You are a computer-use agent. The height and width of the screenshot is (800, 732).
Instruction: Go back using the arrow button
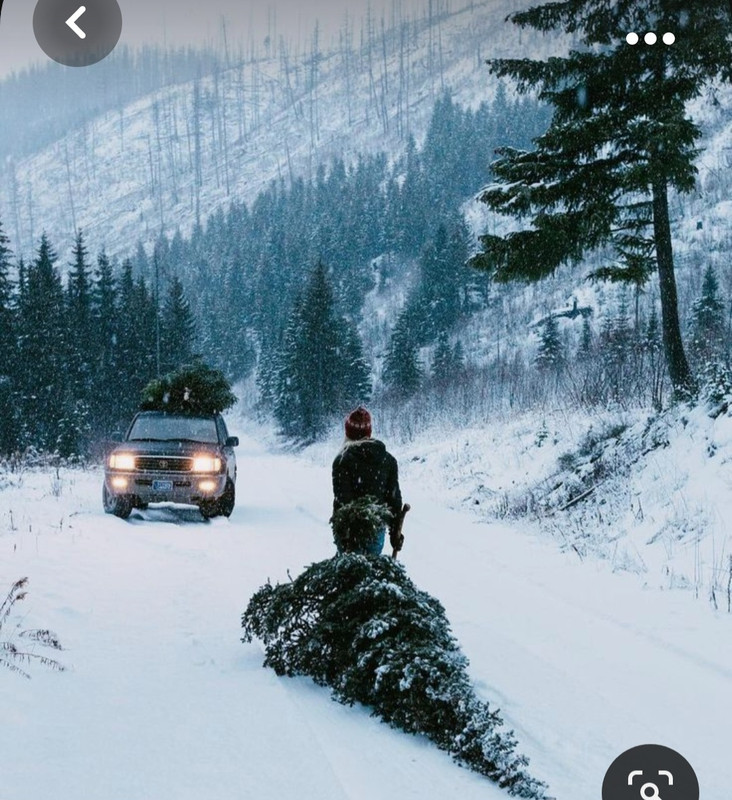click(77, 22)
